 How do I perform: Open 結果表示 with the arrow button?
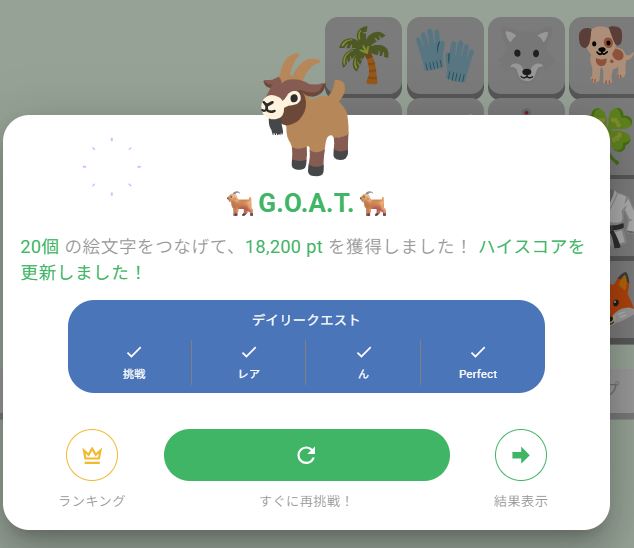(520, 455)
